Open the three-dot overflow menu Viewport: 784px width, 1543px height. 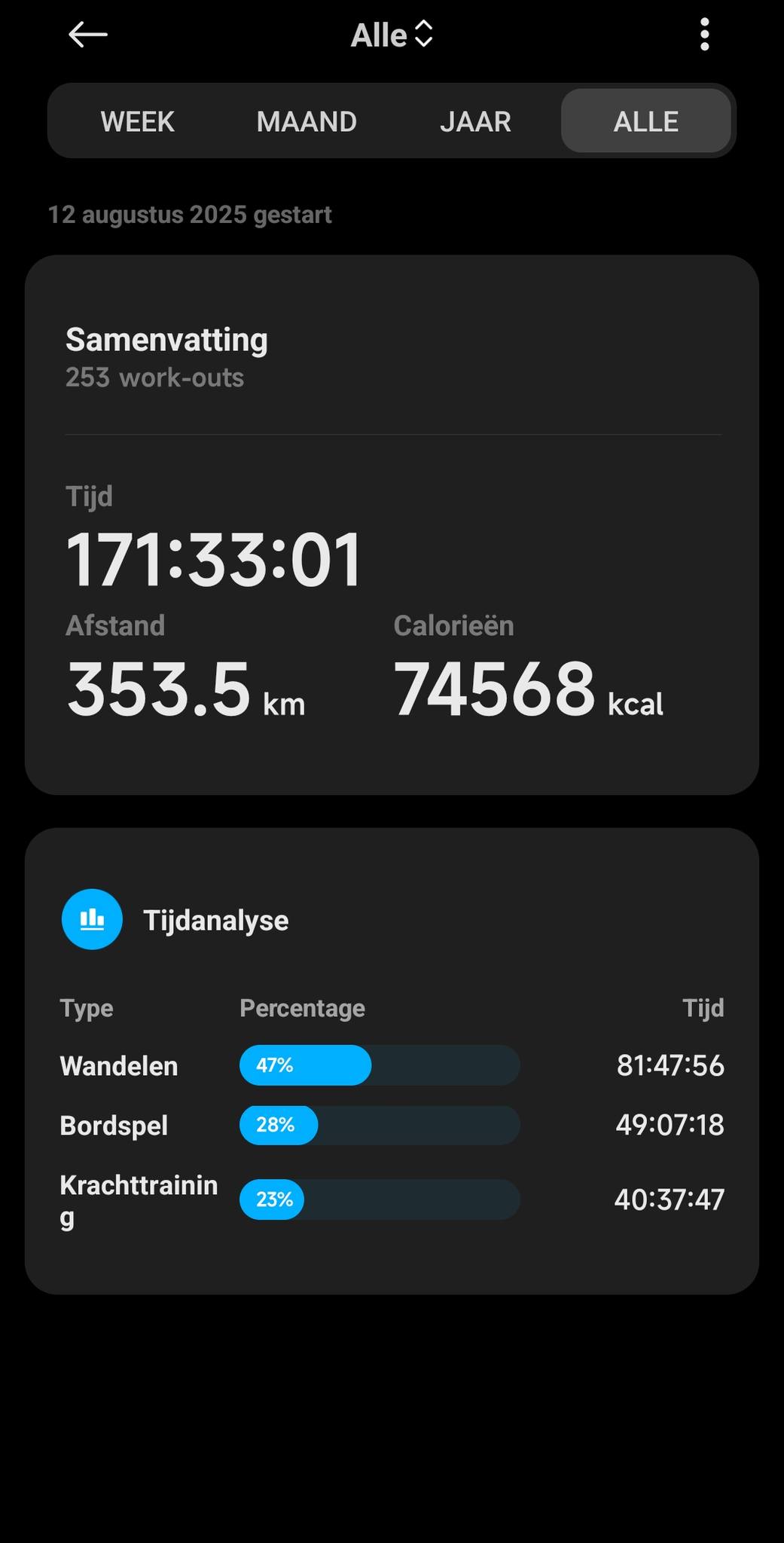click(x=704, y=35)
